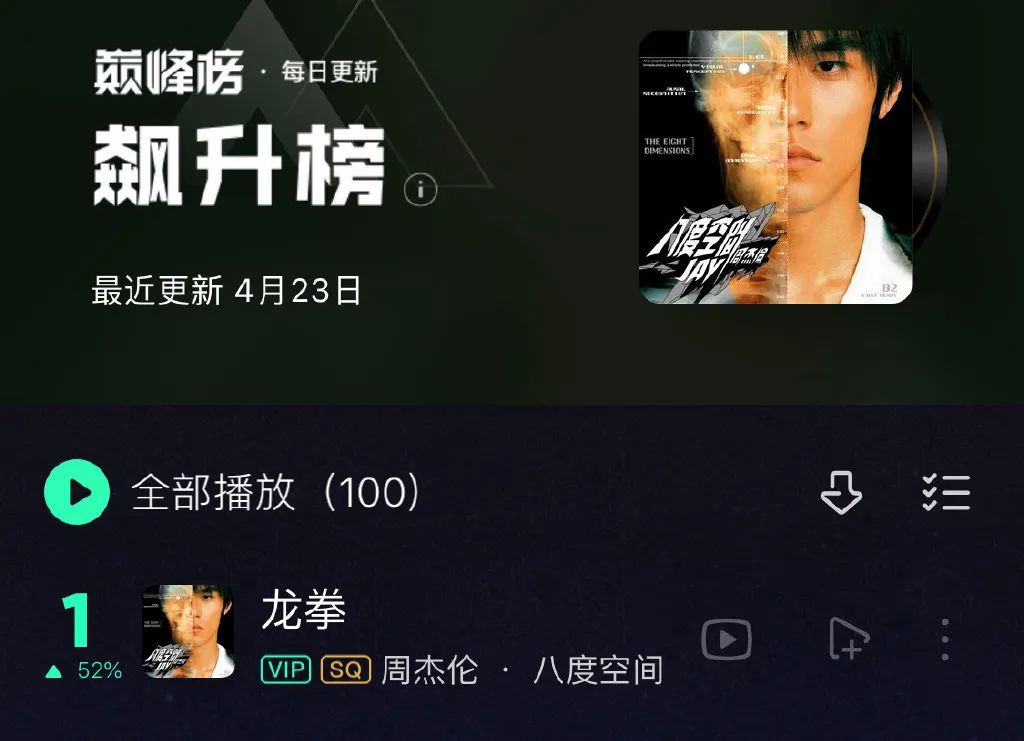This screenshot has width=1024, height=741.
Task: Open the info icon beside 飙升榜
Action: point(421,189)
